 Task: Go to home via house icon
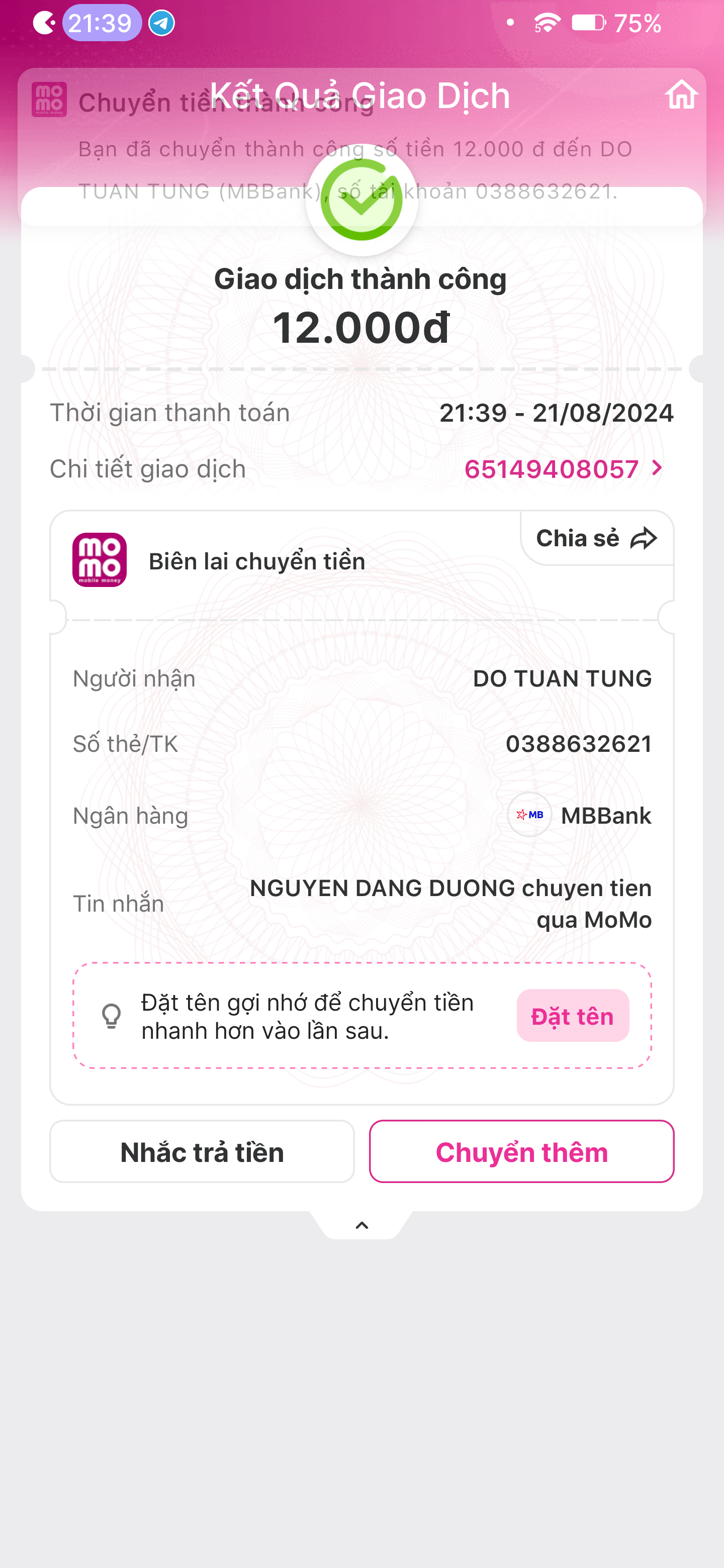point(681,95)
